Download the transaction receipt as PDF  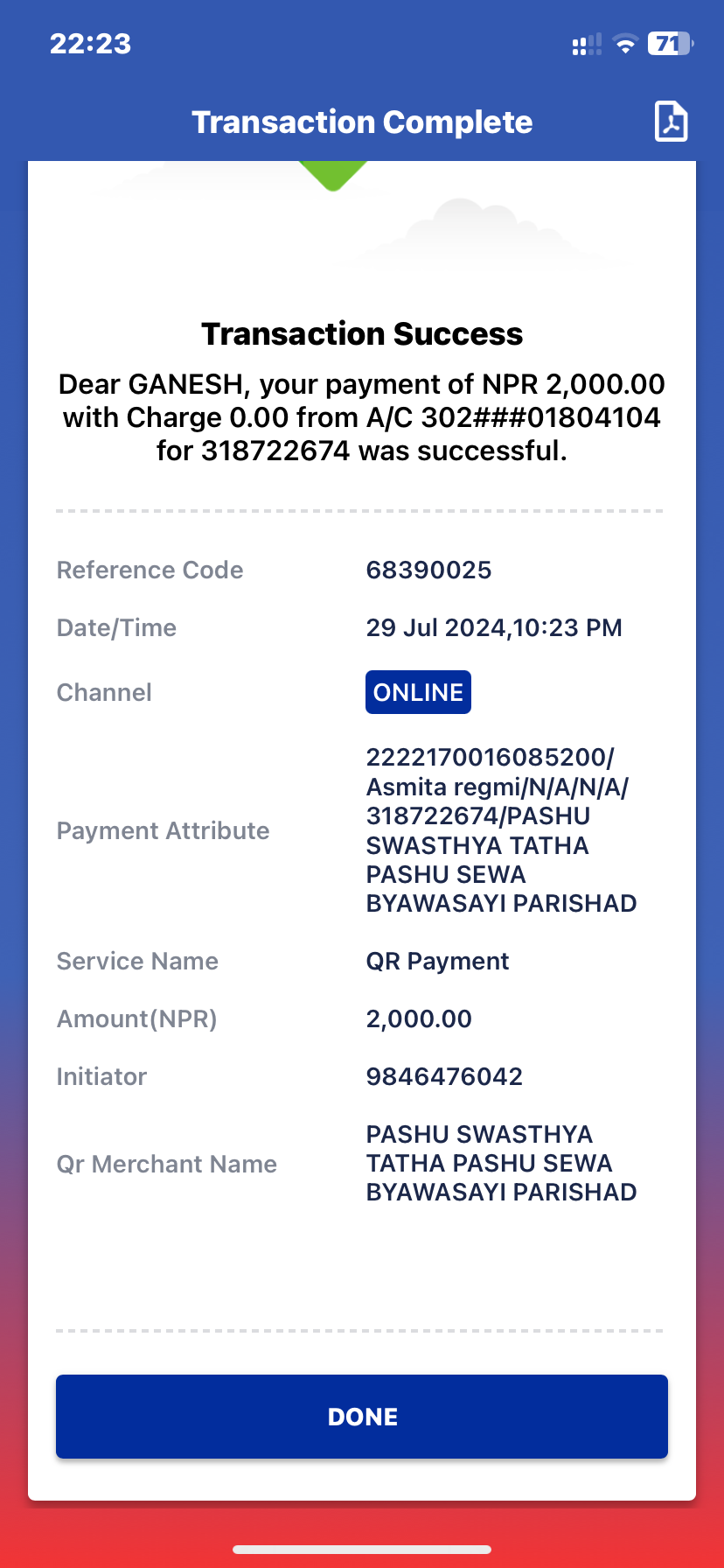(671, 122)
